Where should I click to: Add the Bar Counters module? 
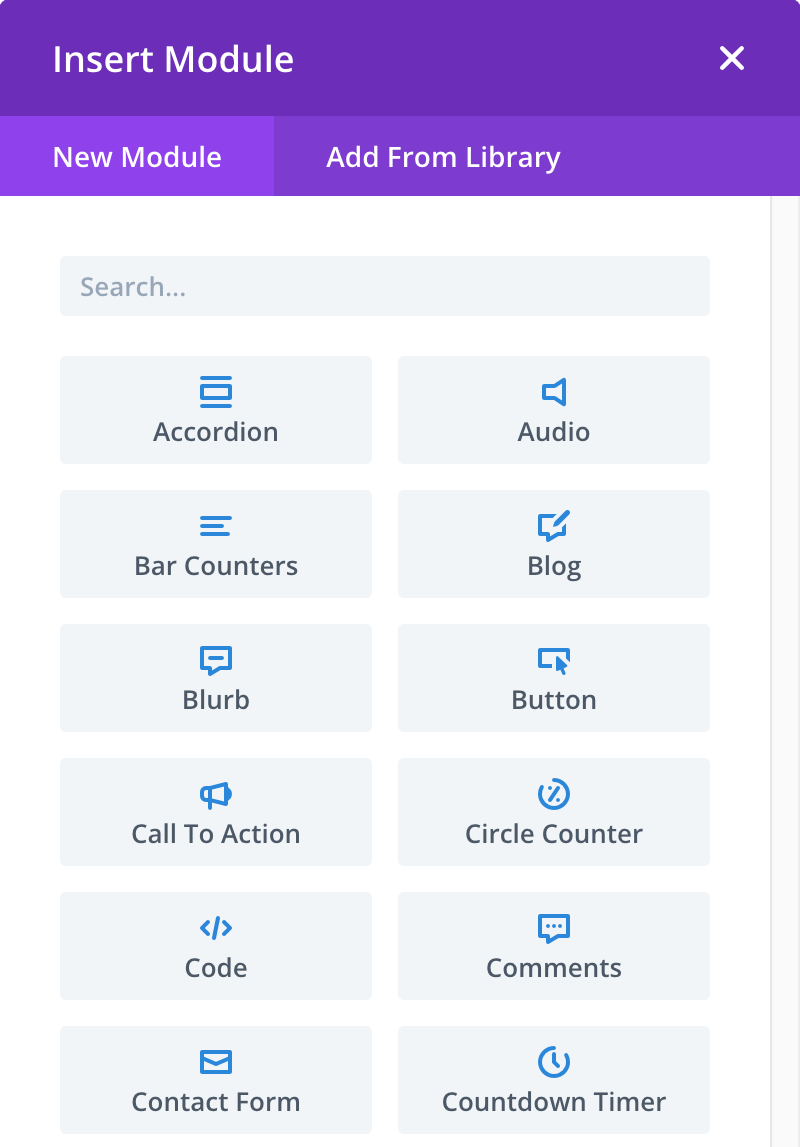[216, 544]
